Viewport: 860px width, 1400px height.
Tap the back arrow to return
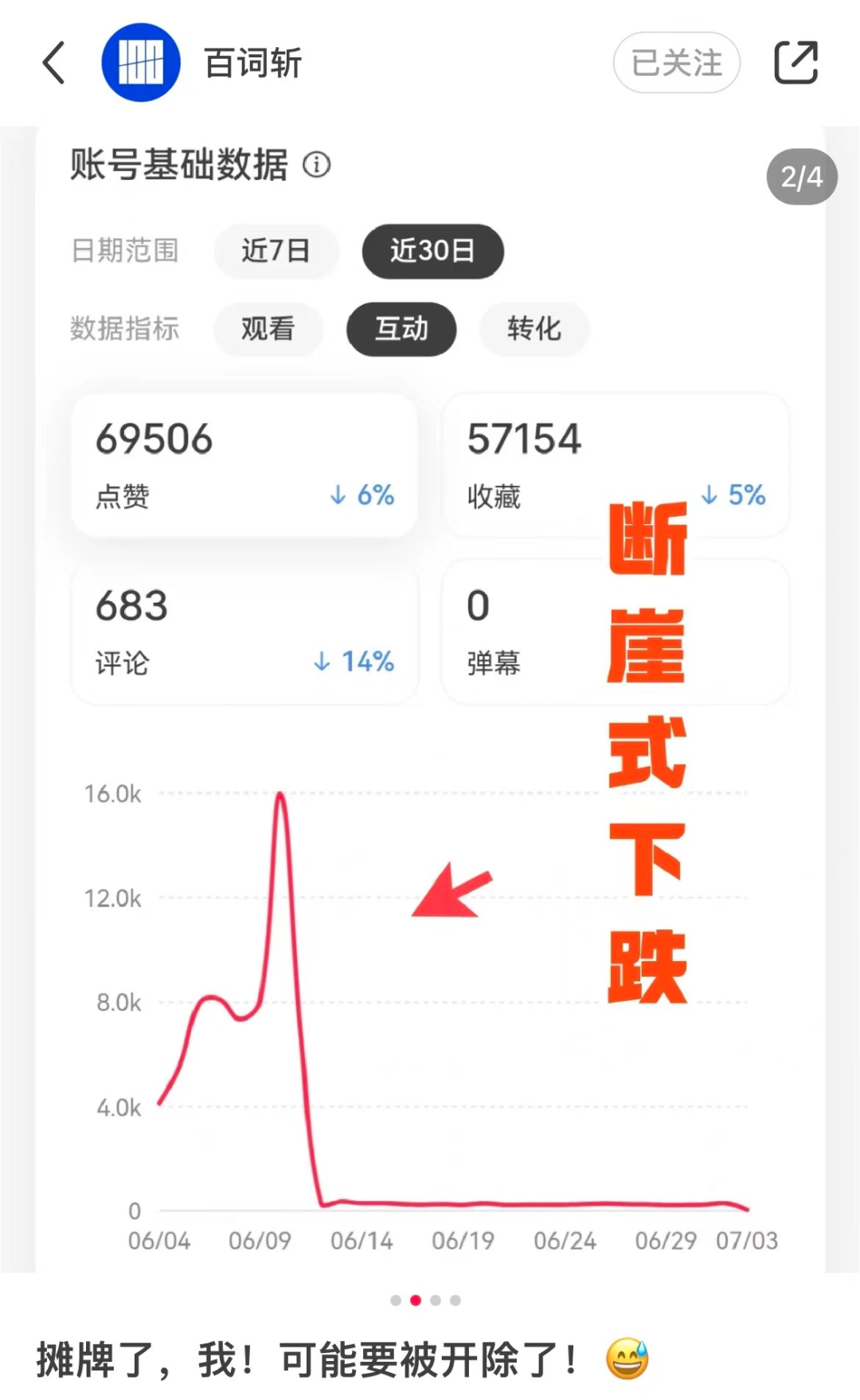click(x=53, y=62)
